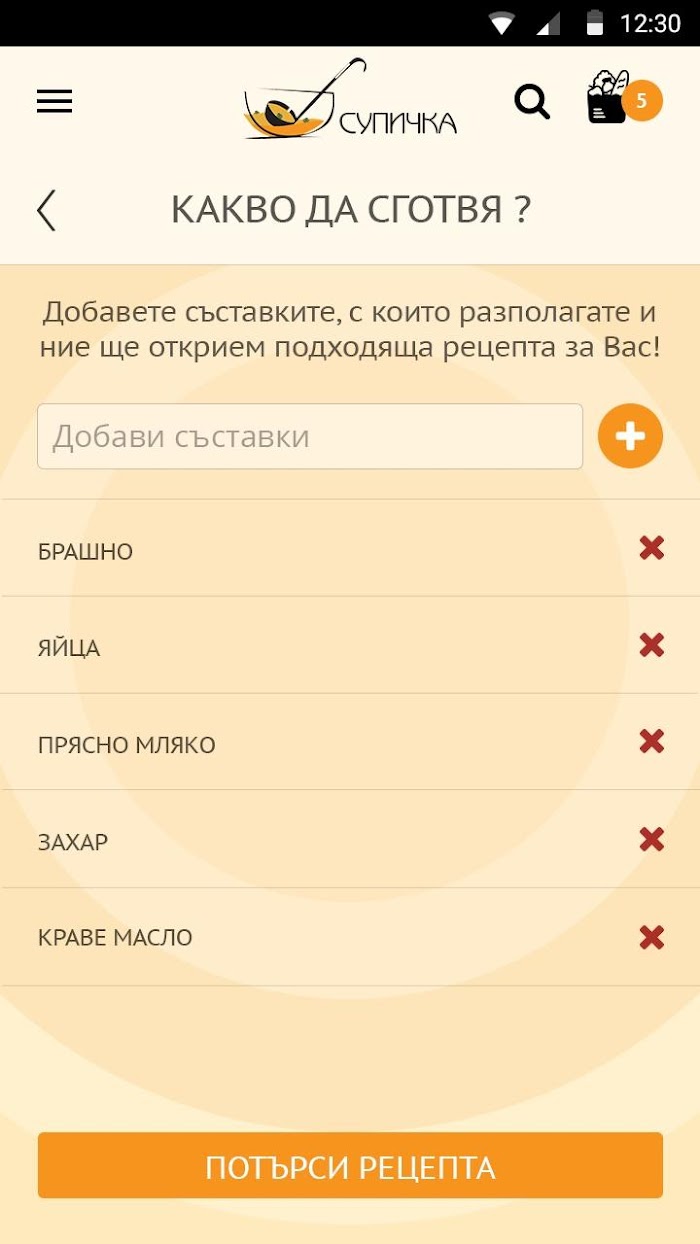Remove БРАШНО from the ingredients list

(652, 548)
